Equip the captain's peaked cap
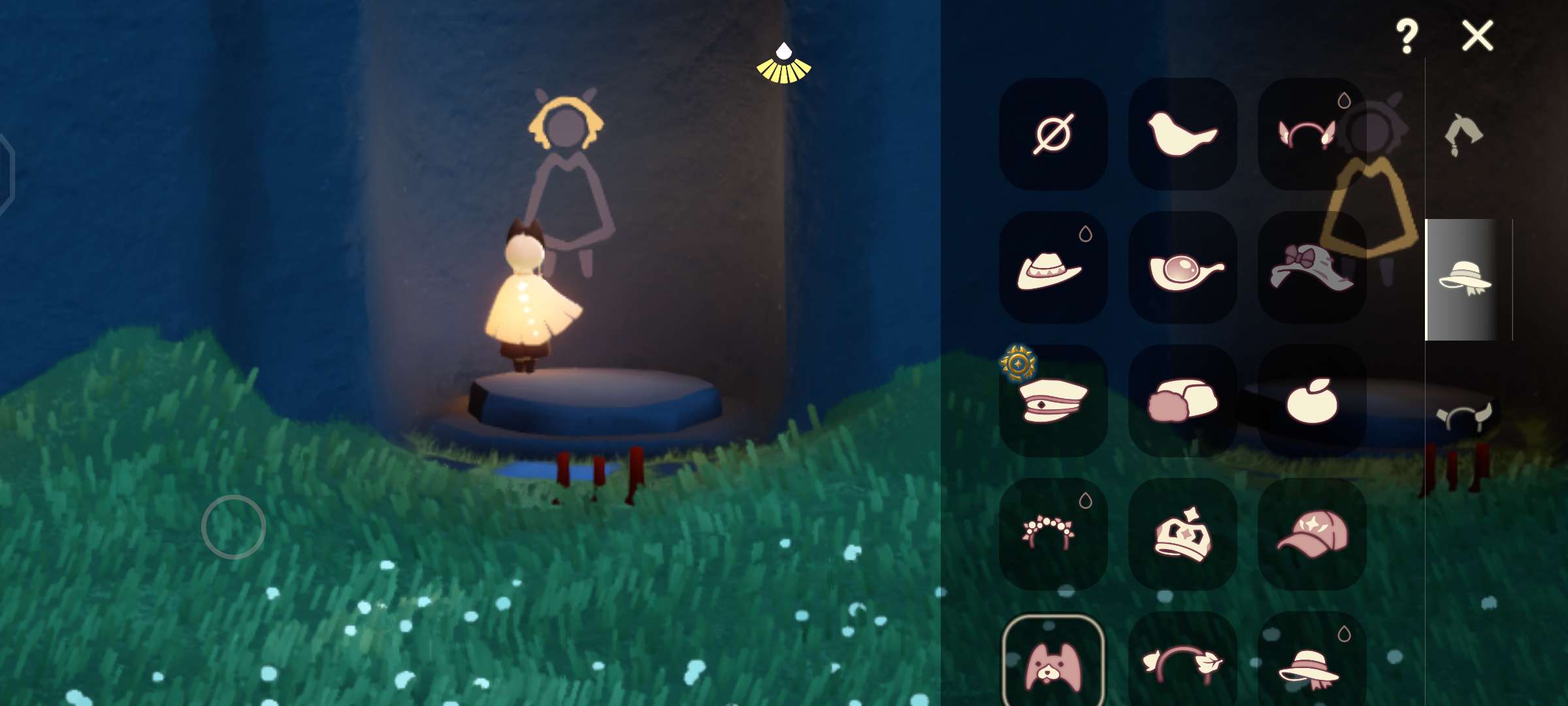This screenshot has height=706, width=1568. point(1053,401)
